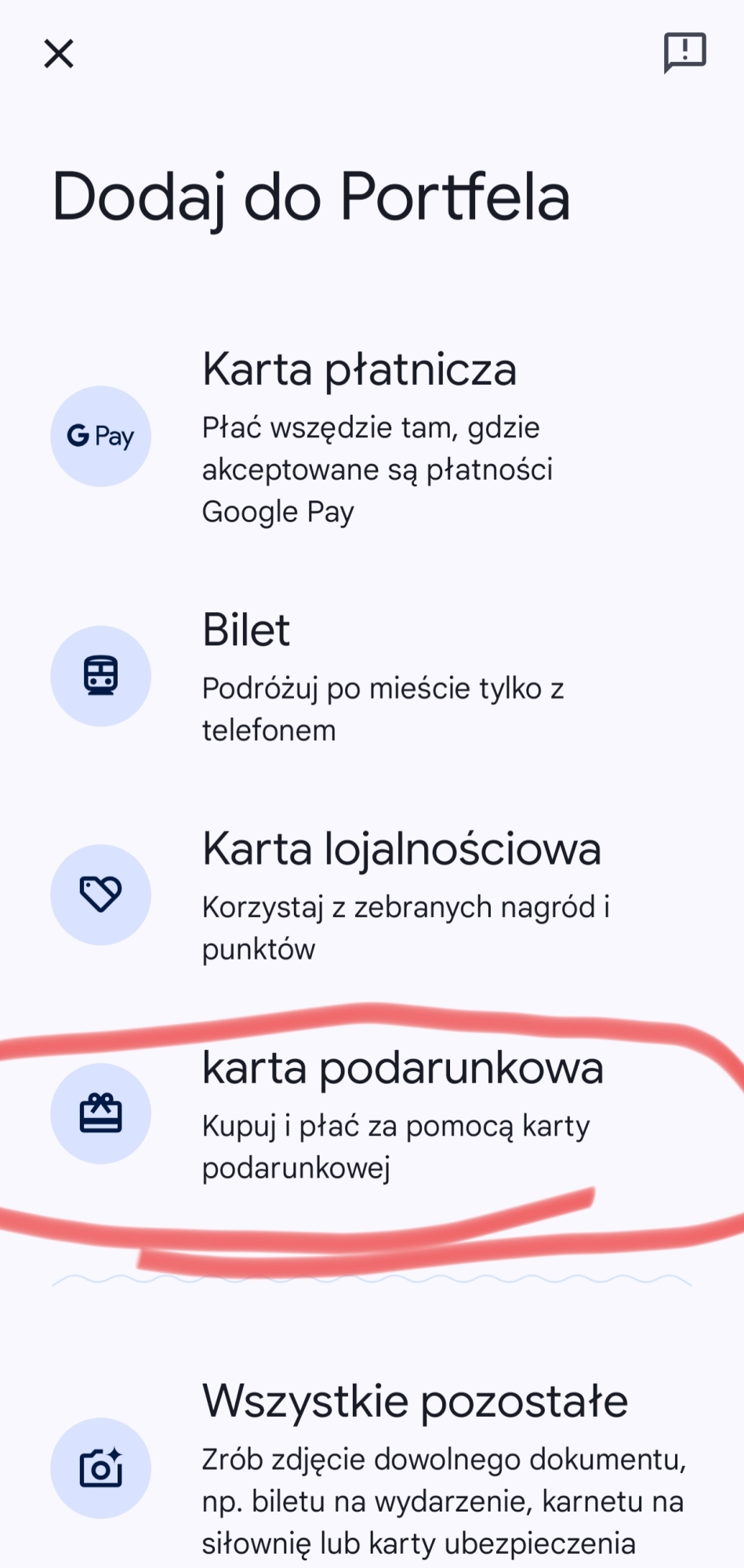Image resolution: width=744 pixels, height=1568 pixels.
Task: Close the Dodaj do Portfela screen
Action: click(59, 54)
